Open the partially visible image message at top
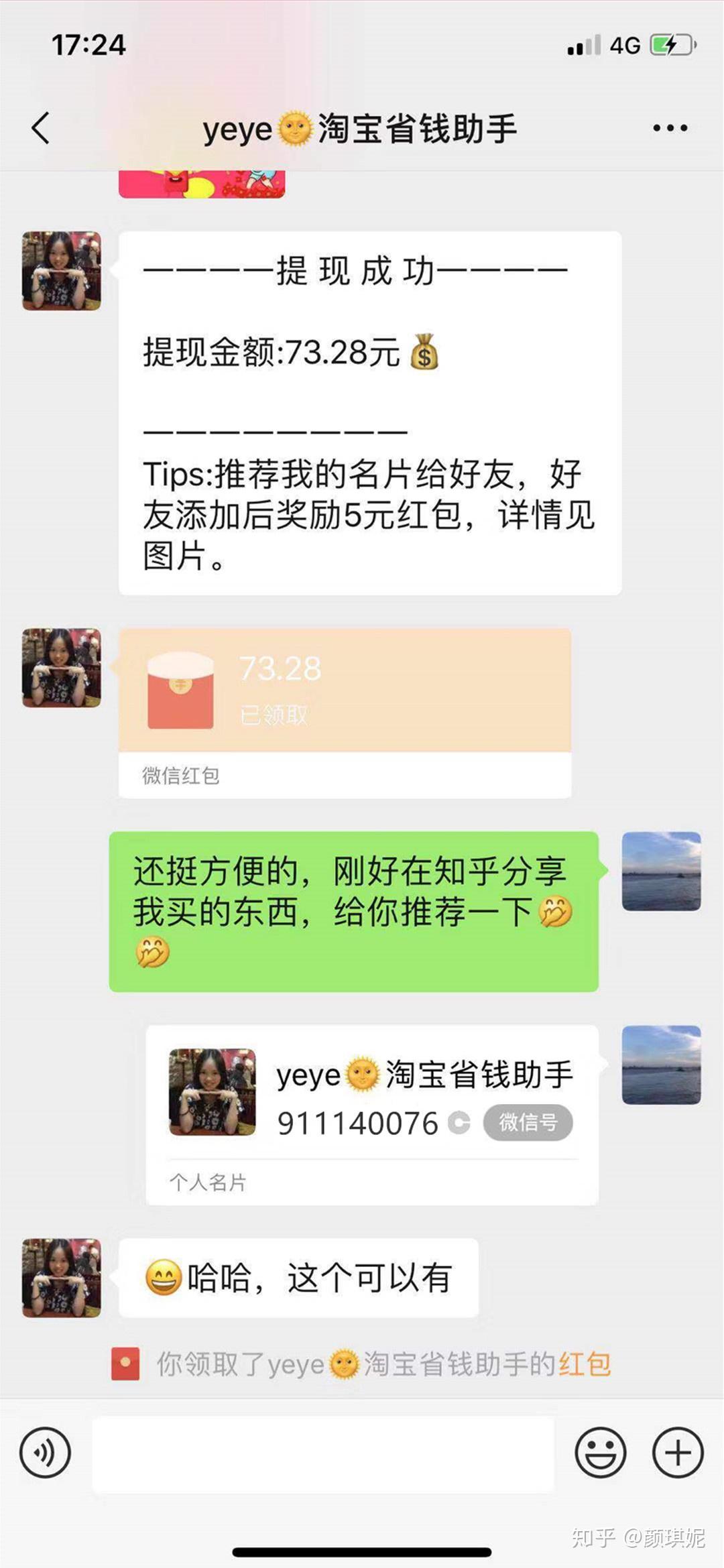 click(202, 184)
